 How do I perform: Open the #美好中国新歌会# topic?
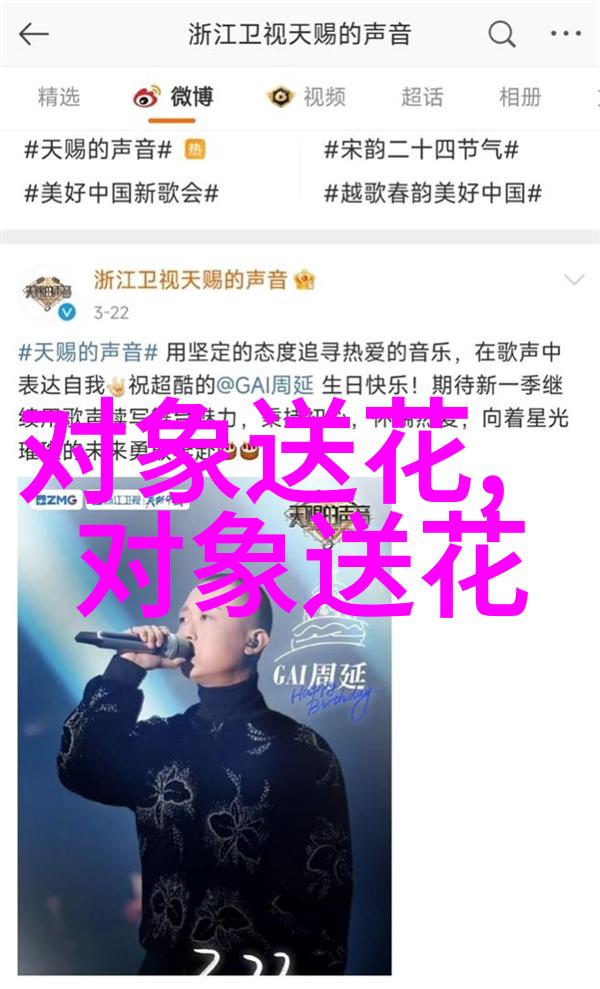pos(121,194)
